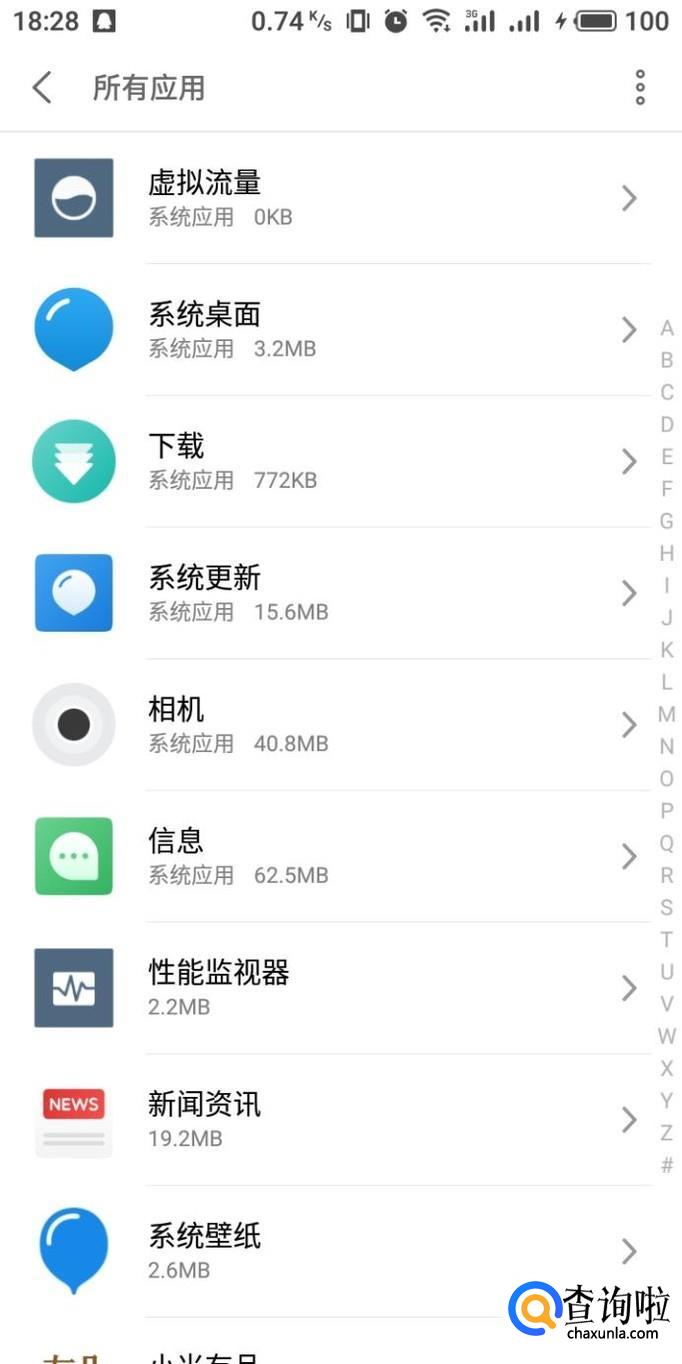Select 性能监视器 in the list
The image size is (682, 1364).
tap(340, 988)
